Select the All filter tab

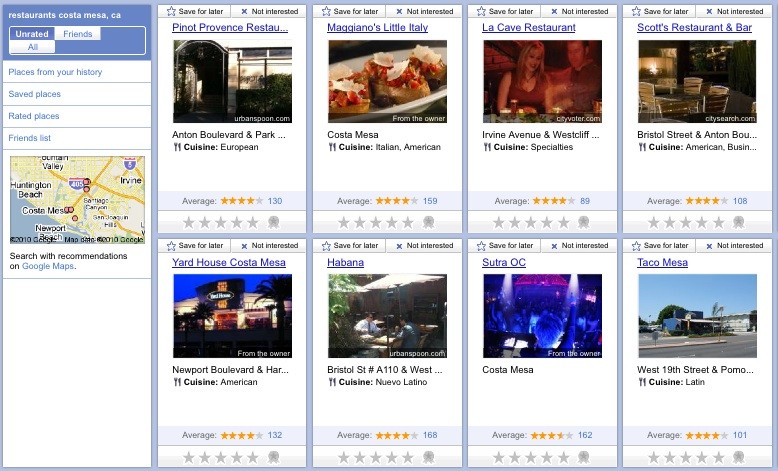point(33,47)
